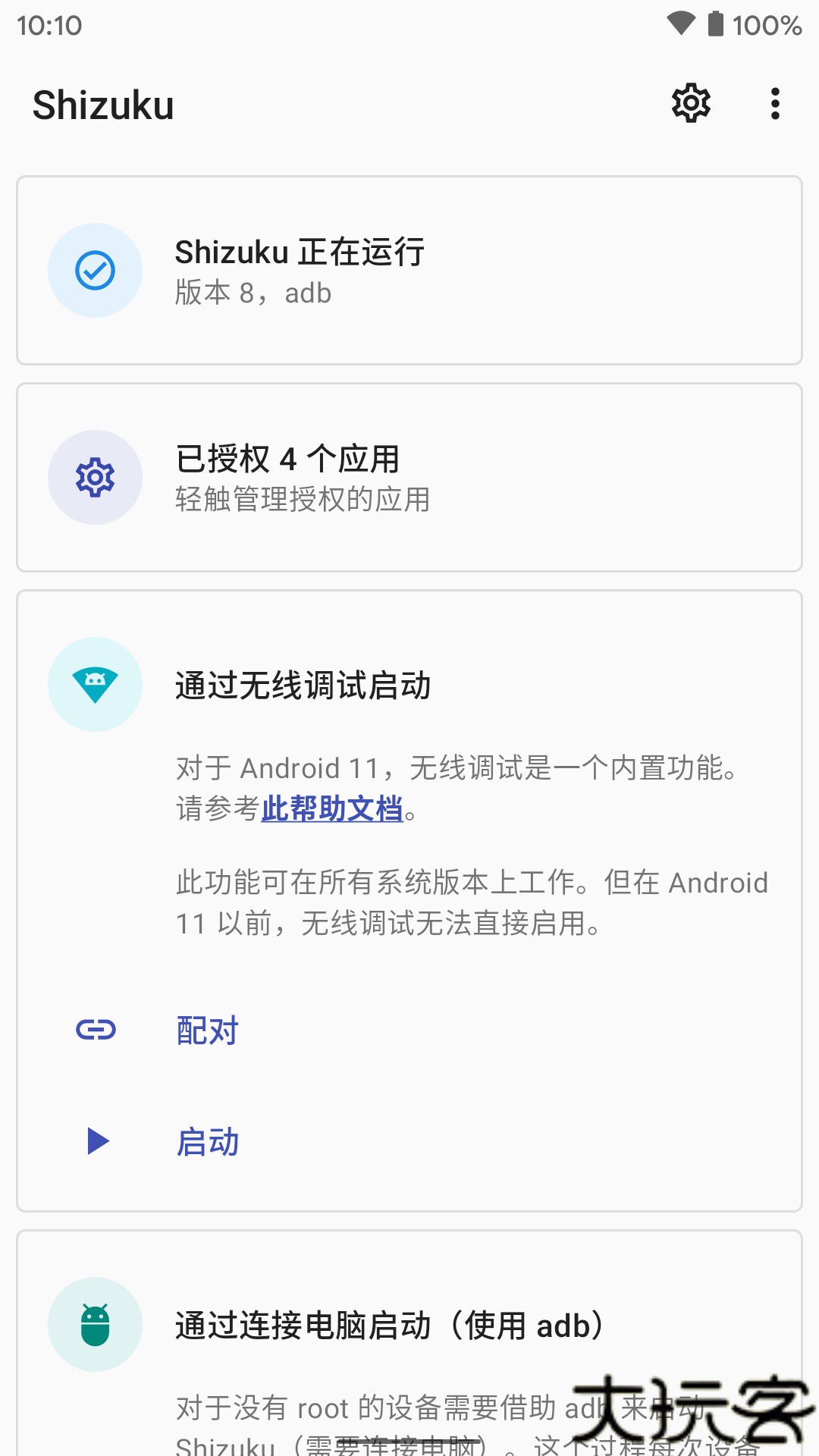Open the 已授权 4 个应用 card

[409, 478]
